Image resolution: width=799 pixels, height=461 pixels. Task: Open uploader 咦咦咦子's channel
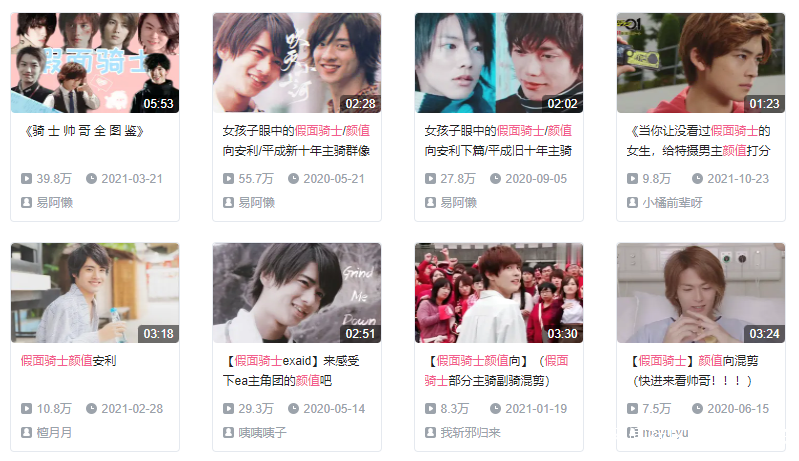click(262, 432)
